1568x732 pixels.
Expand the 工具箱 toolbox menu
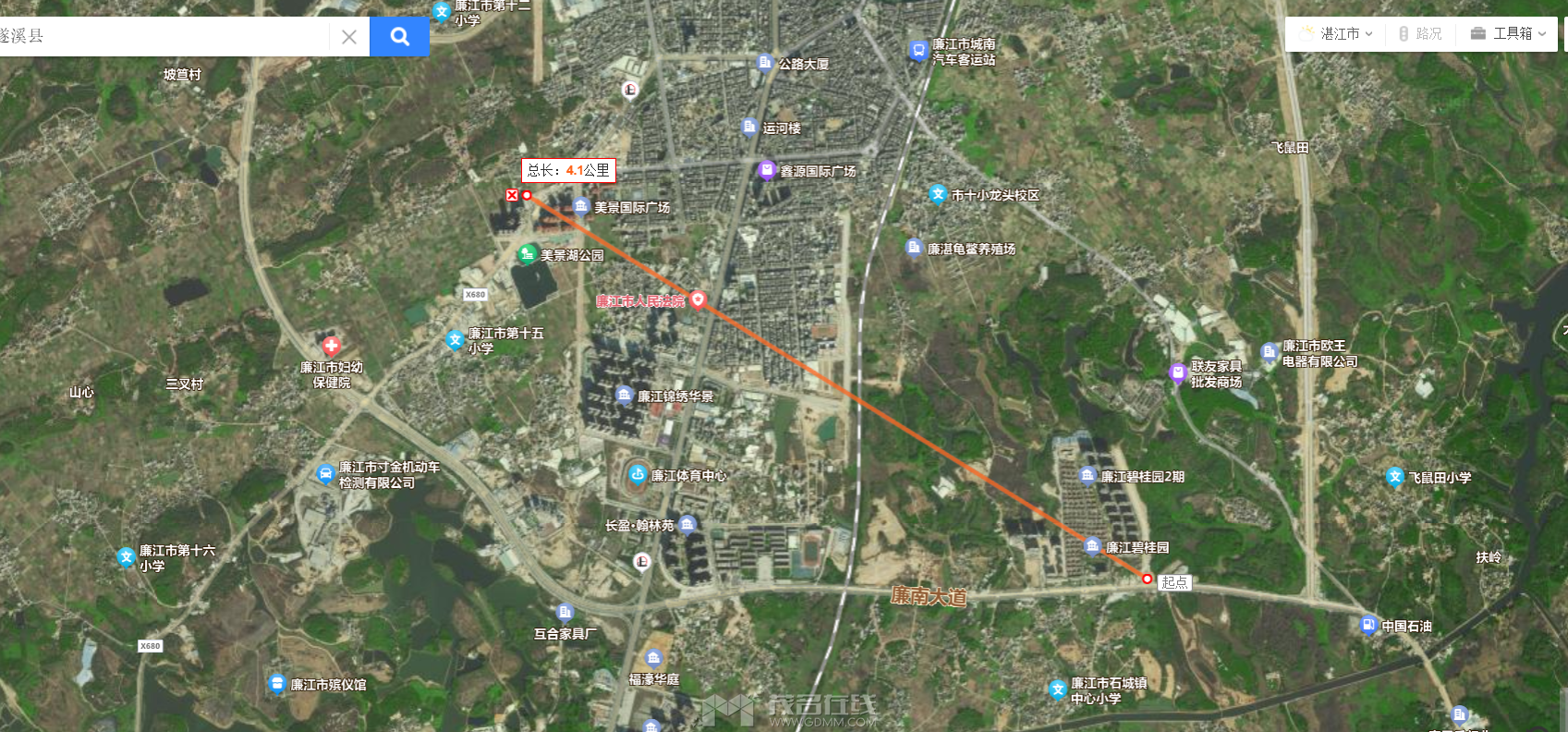point(1508,34)
